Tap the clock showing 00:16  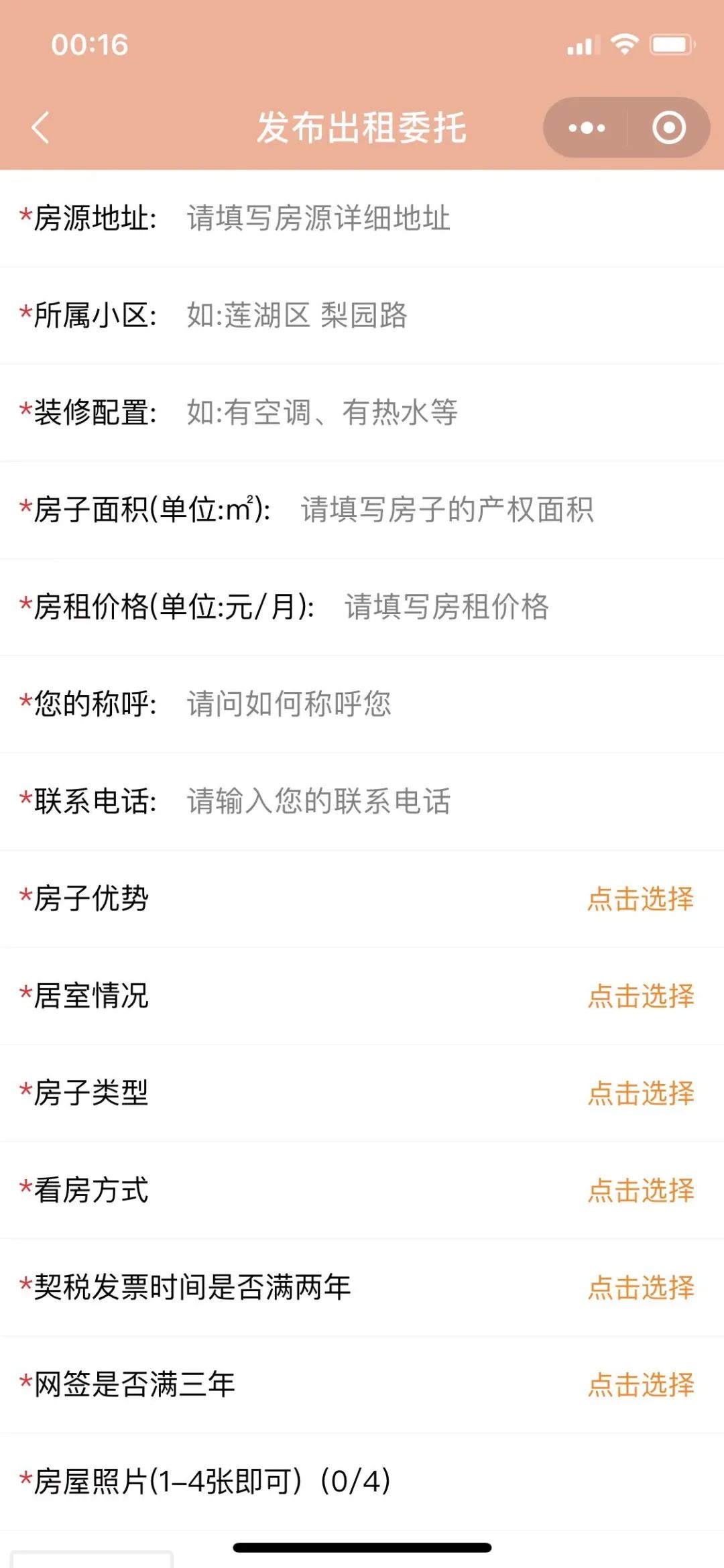[x=88, y=46]
